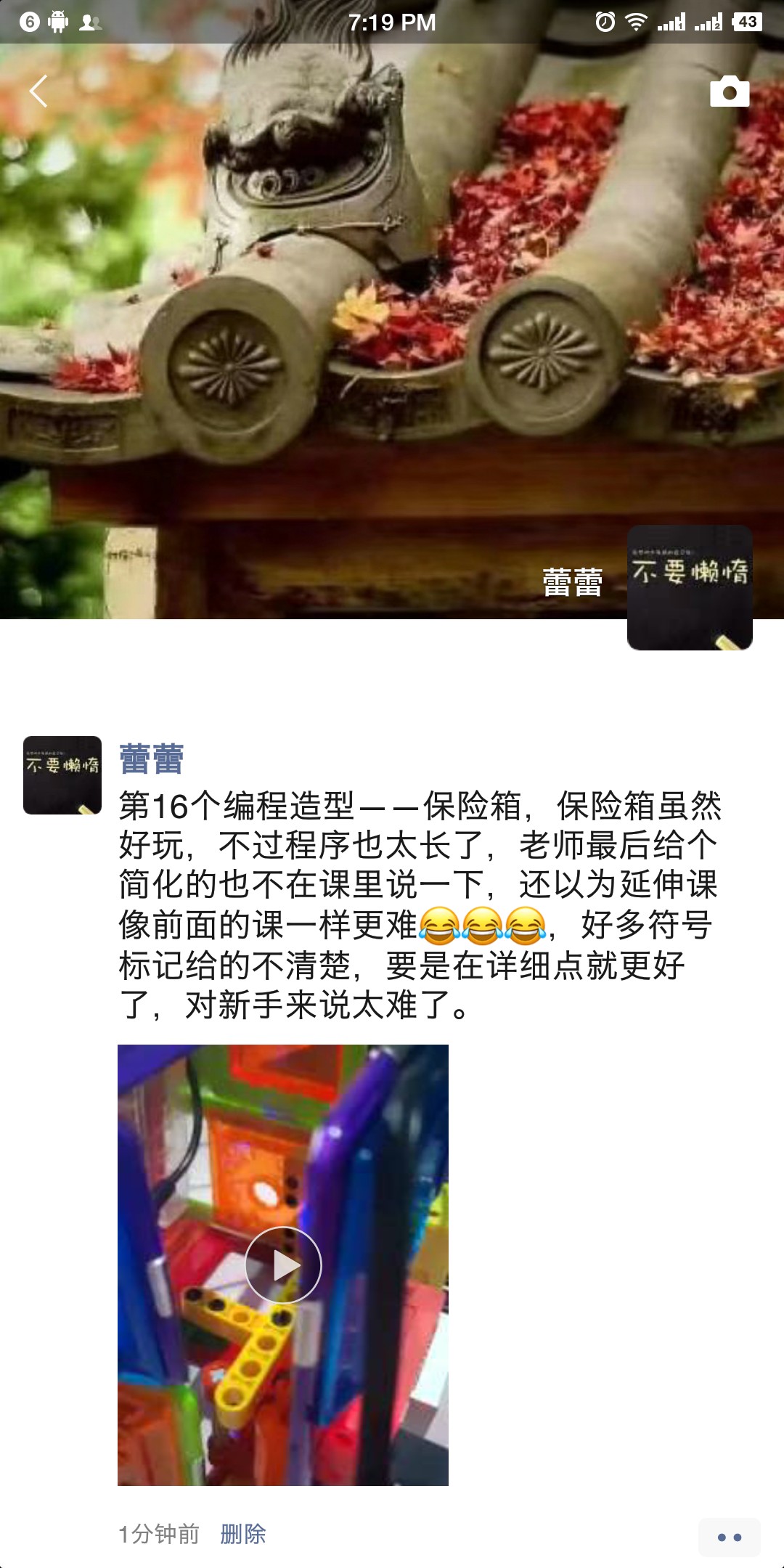The height and width of the screenshot is (1568, 784).
Task: Go back using the top-left arrow
Action: point(38,91)
